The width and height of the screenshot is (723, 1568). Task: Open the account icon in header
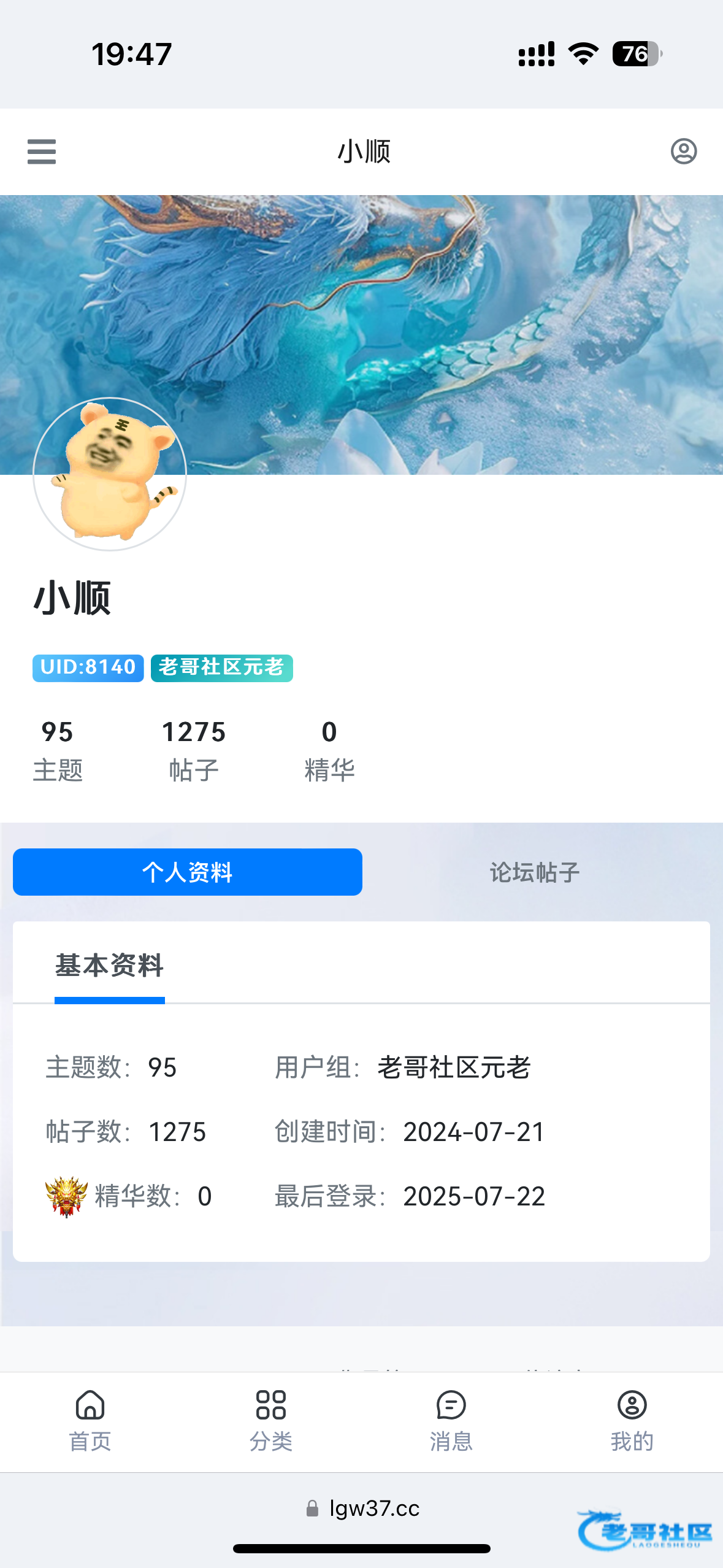coord(683,152)
